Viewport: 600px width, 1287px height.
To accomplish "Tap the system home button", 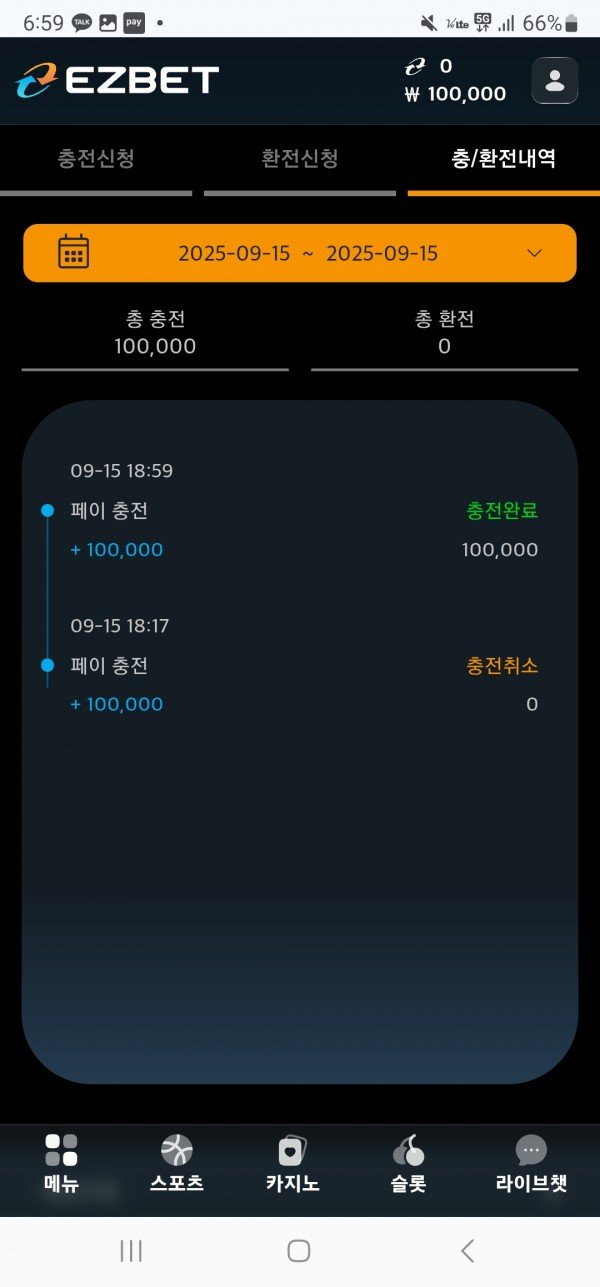I will point(298,1250).
